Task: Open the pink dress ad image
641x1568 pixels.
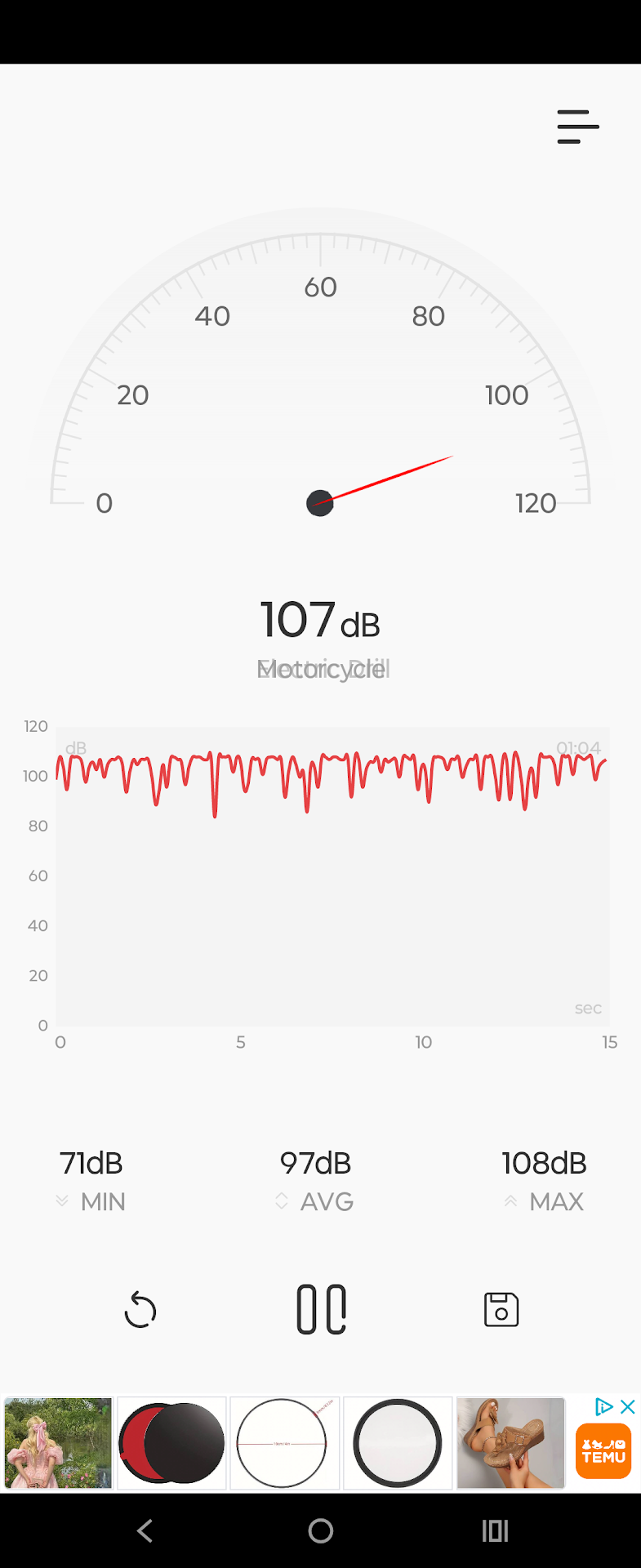Action: click(58, 1443)
